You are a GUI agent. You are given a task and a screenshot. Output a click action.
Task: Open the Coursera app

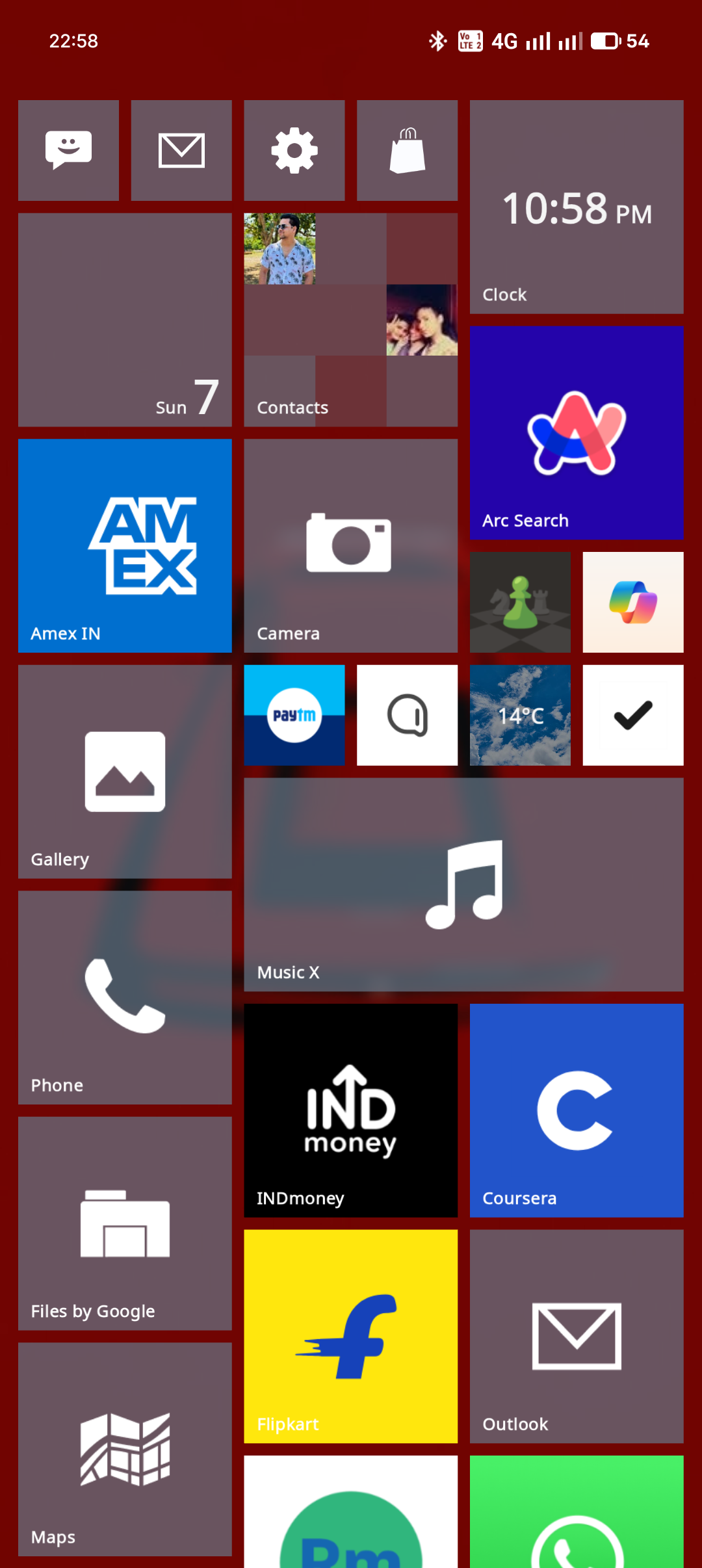pyautogui.click(x=577, y=1110)
